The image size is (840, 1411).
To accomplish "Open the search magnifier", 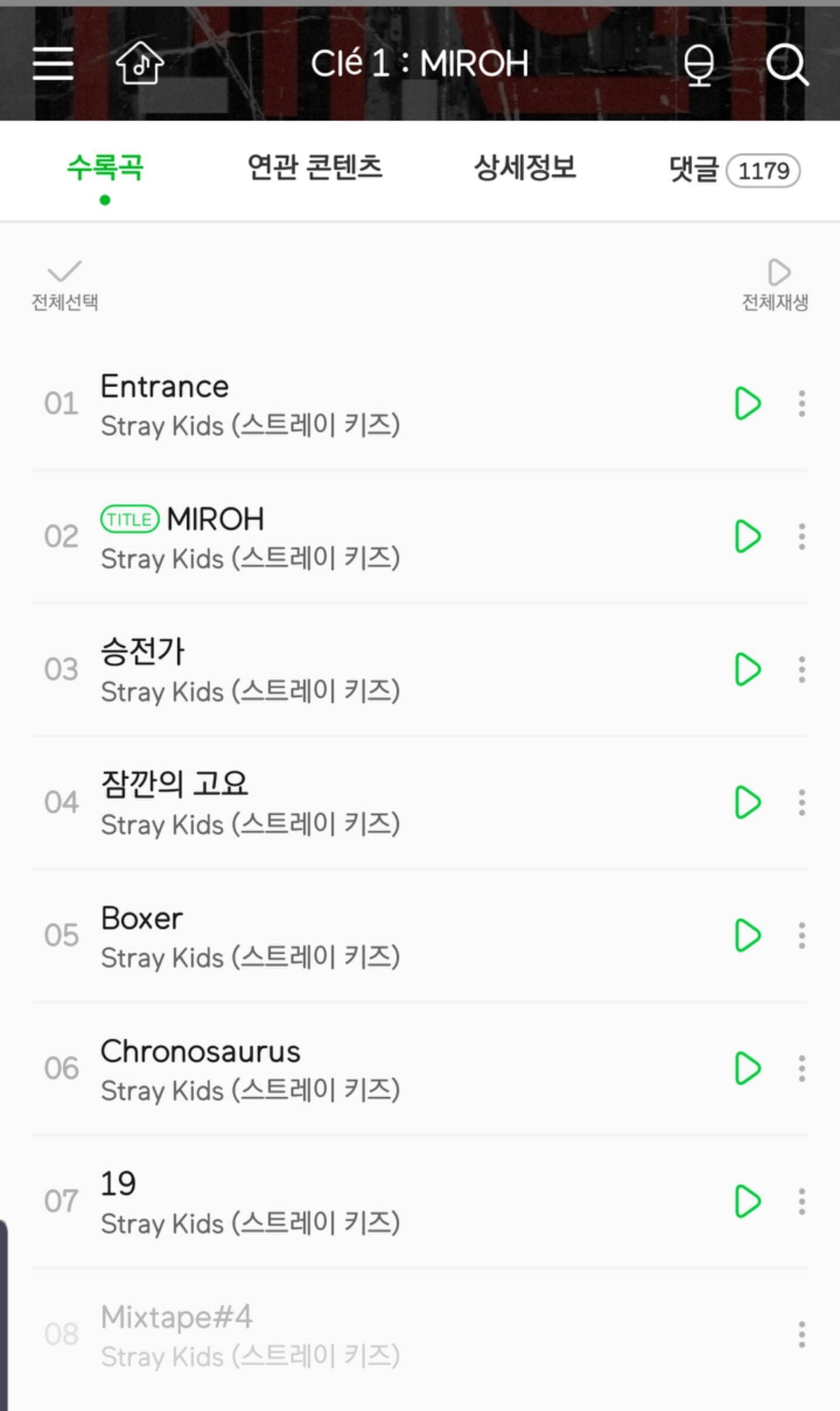I will click(786, 64).
